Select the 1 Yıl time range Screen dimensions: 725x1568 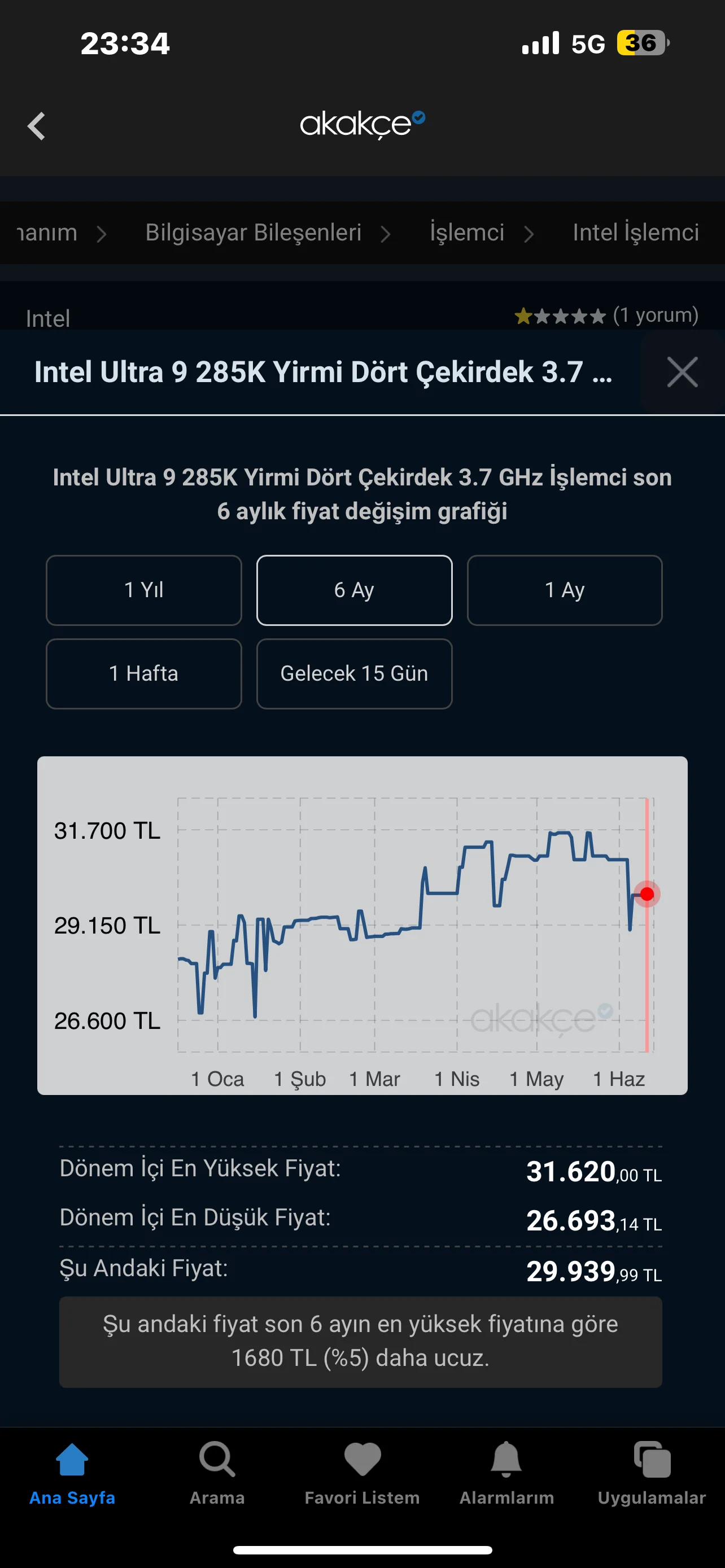click(143, 590)
